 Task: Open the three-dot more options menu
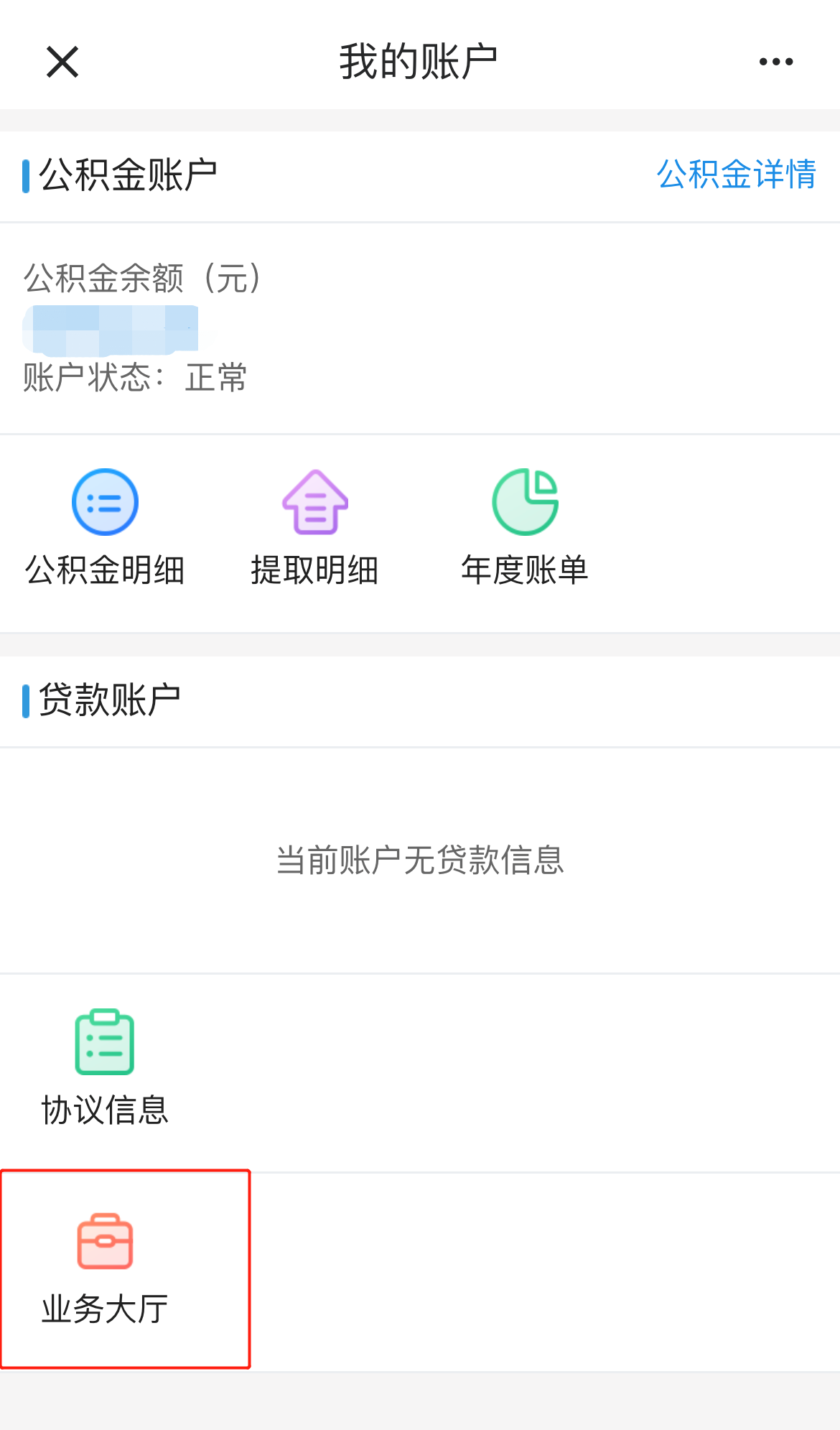(776, 62)
